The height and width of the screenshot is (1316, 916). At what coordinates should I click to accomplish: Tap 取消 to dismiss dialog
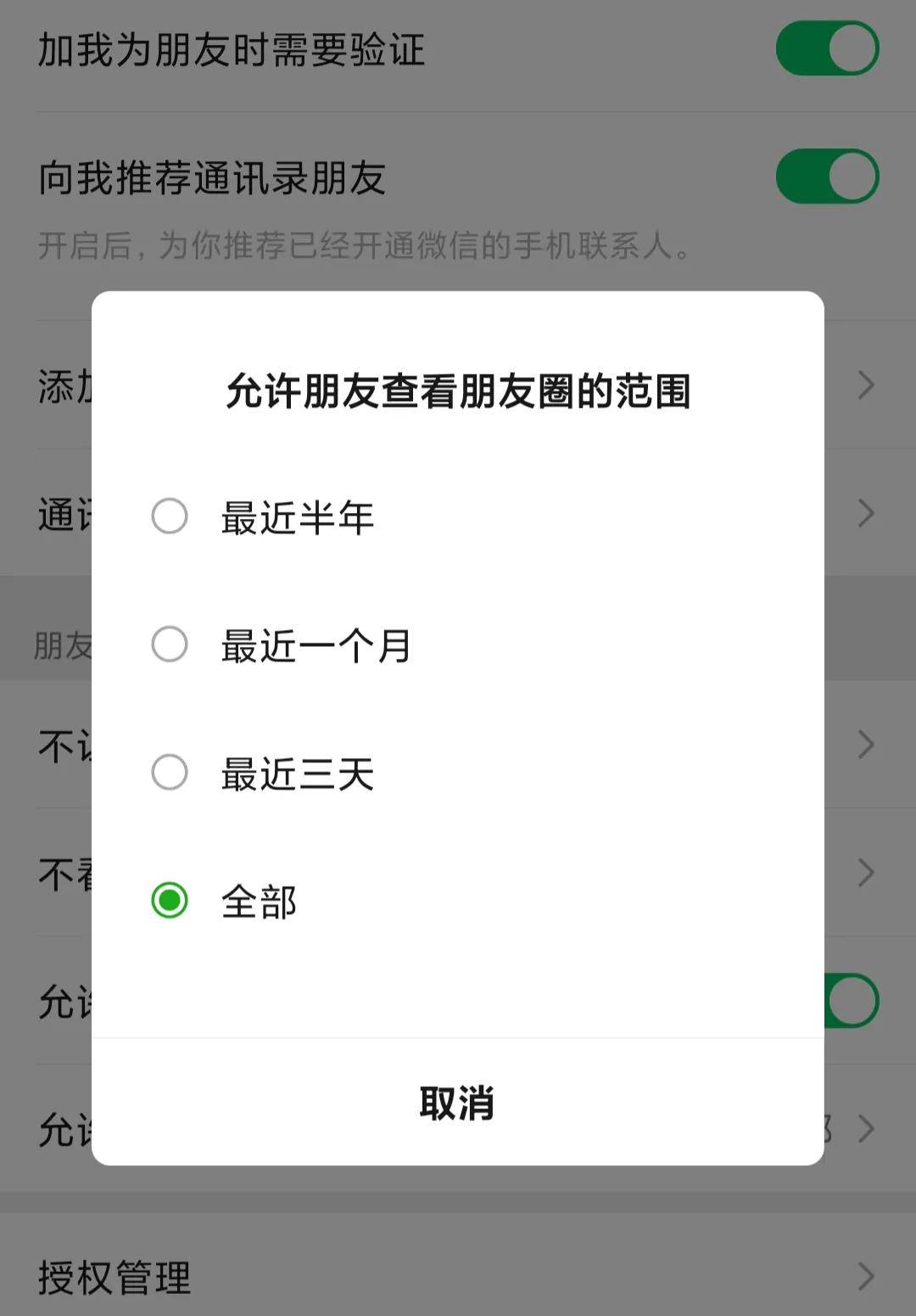pyautogui.click(x=457, y=1102)
